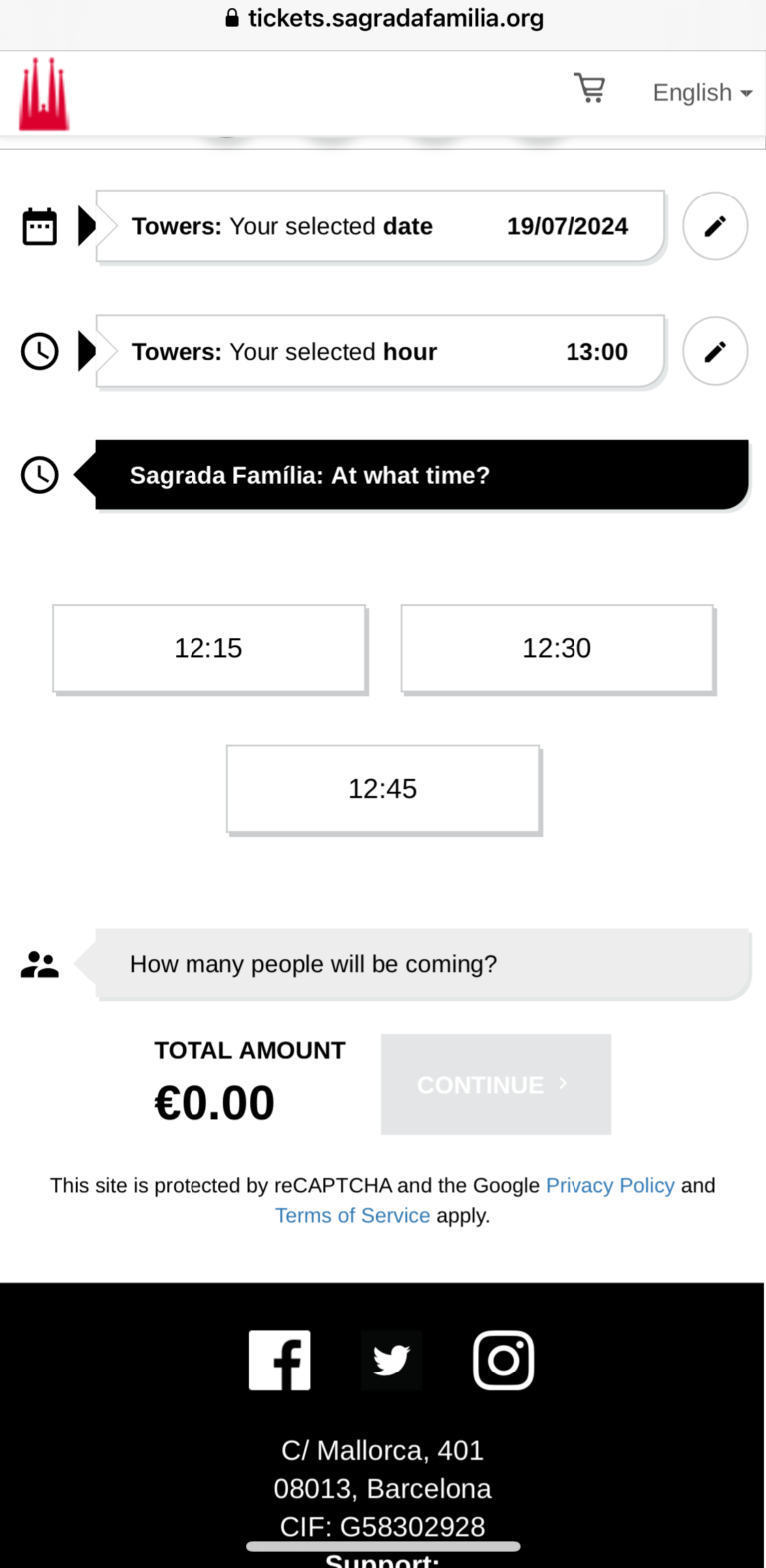This screenshot has width=766, height=1568.
Task: Open the Privacy Policy link
Action: point(609,1185)
